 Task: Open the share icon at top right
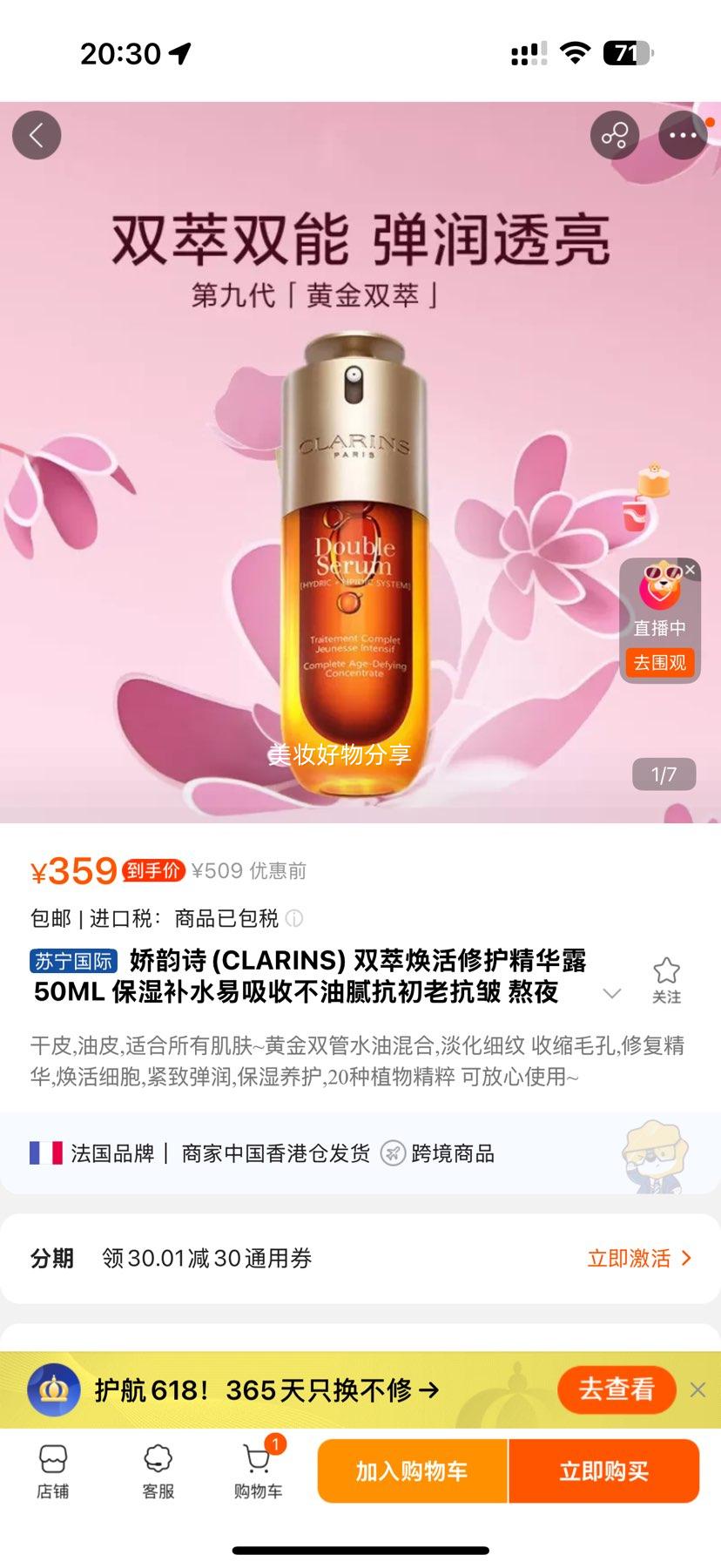click(x=615, y=136)
